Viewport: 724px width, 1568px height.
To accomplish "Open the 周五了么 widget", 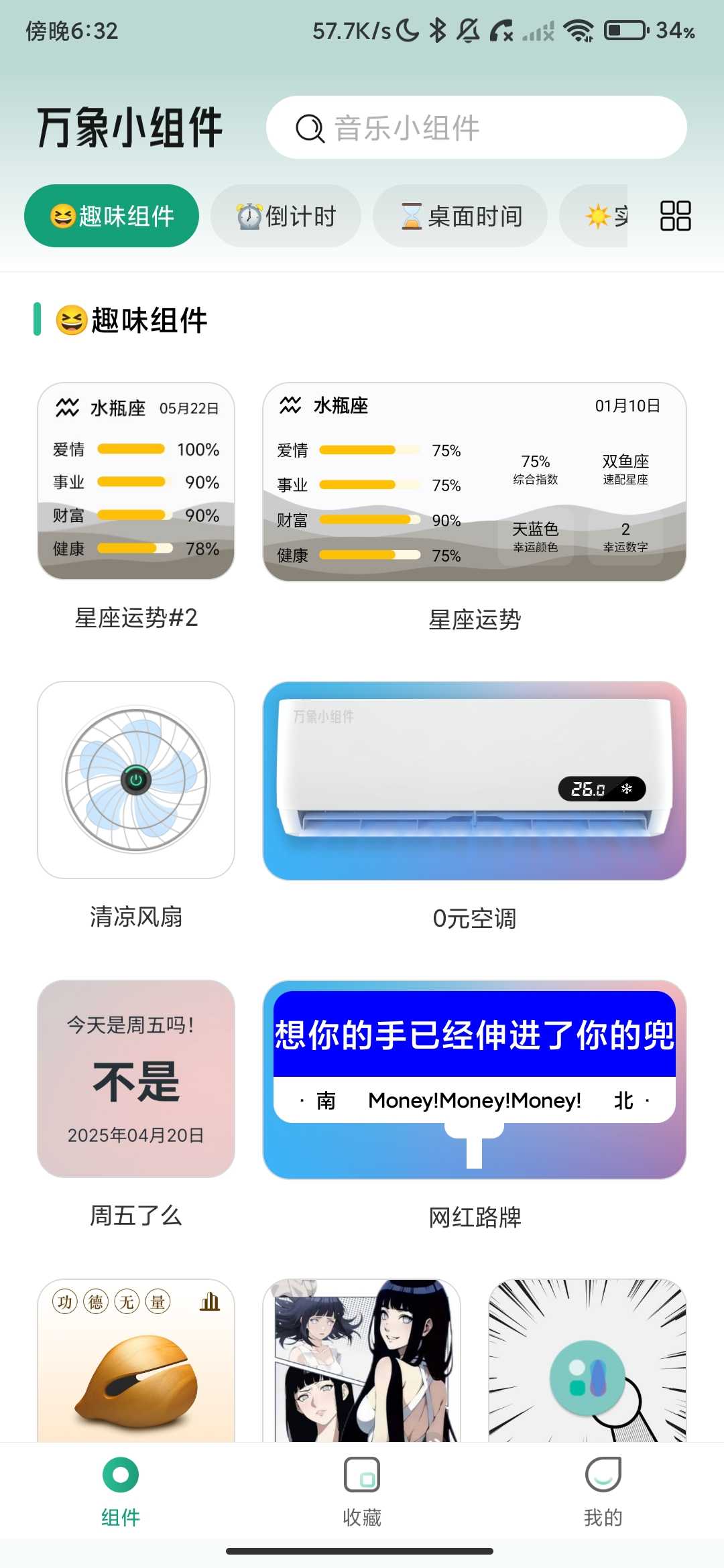I will point(136,1079).
